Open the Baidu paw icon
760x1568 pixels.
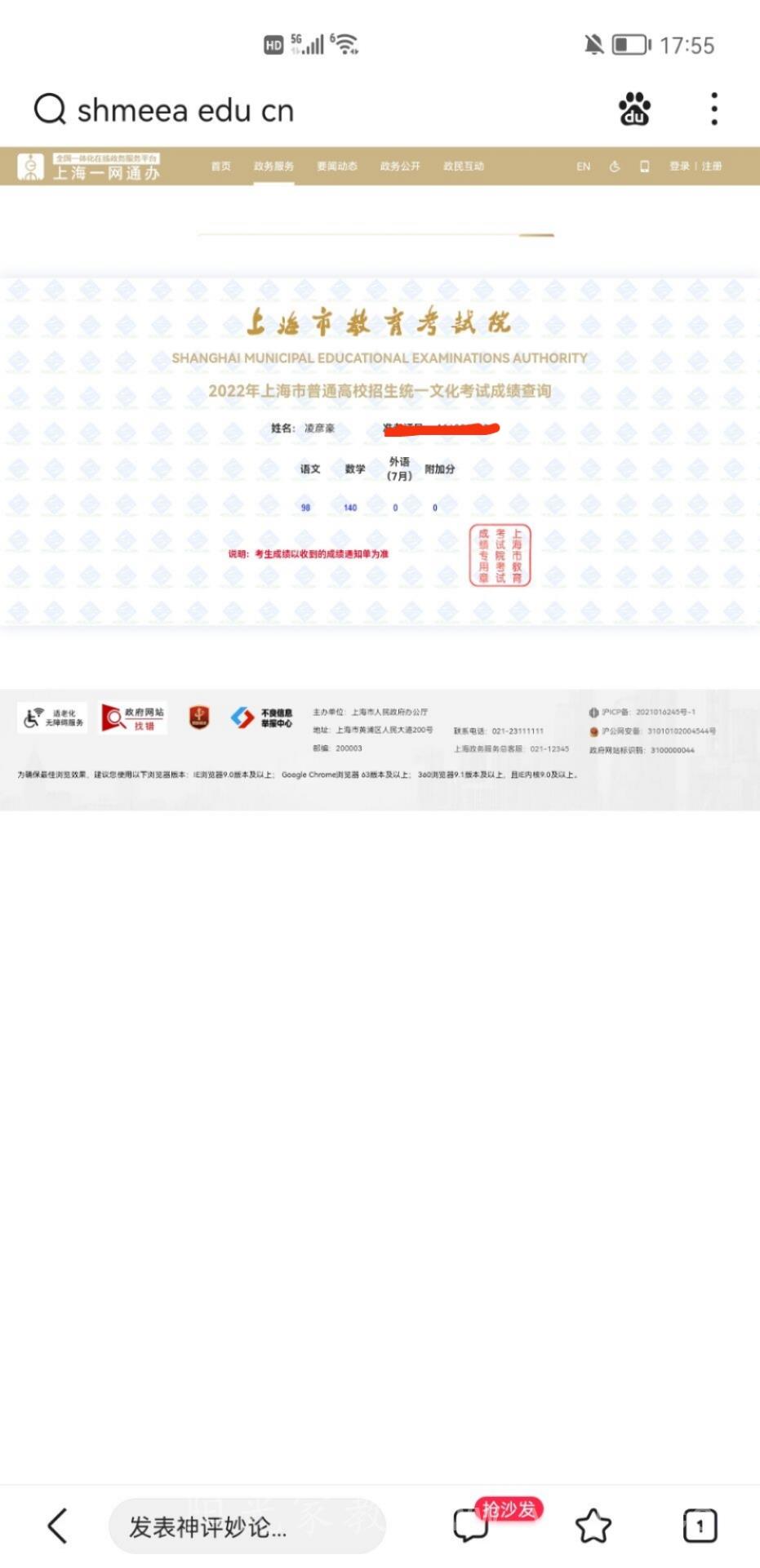pyautogui.click(x=634, y=109)
